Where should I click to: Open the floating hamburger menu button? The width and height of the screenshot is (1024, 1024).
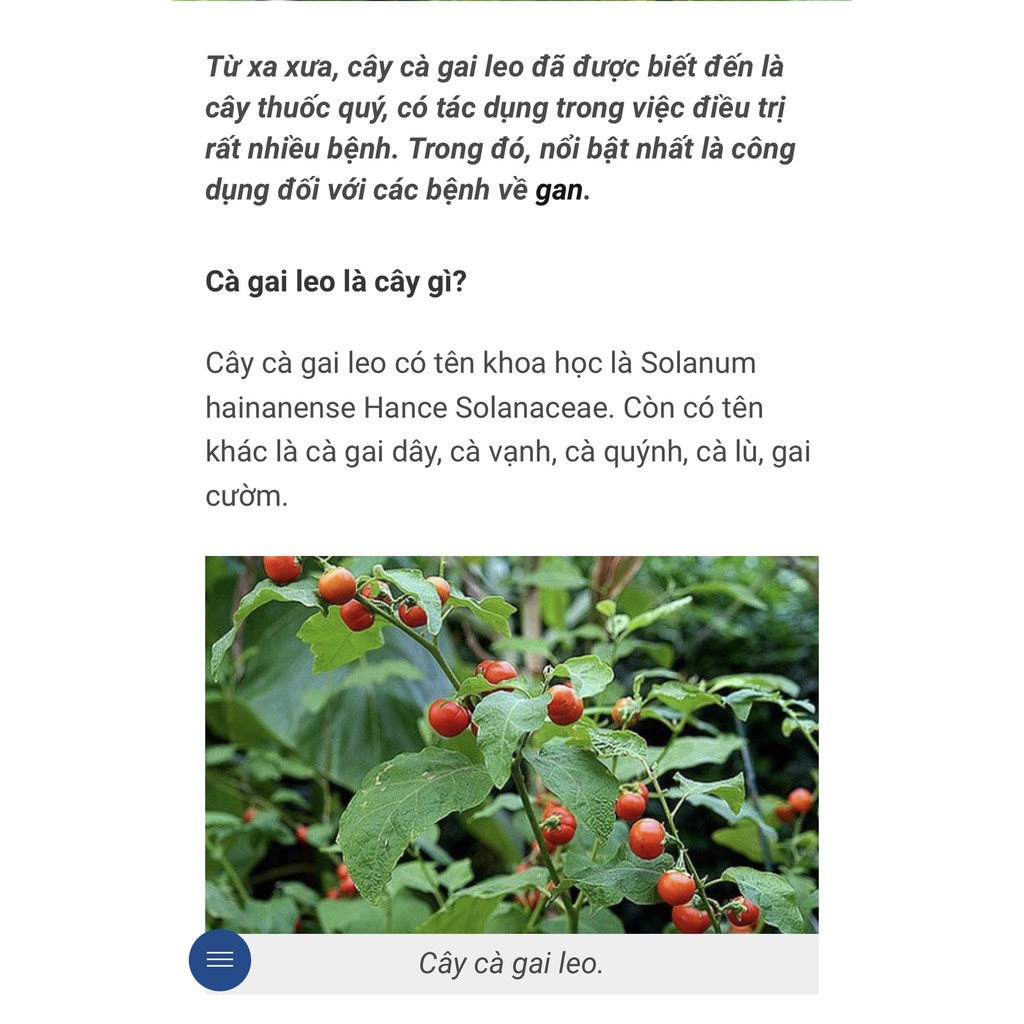point(219,959)
